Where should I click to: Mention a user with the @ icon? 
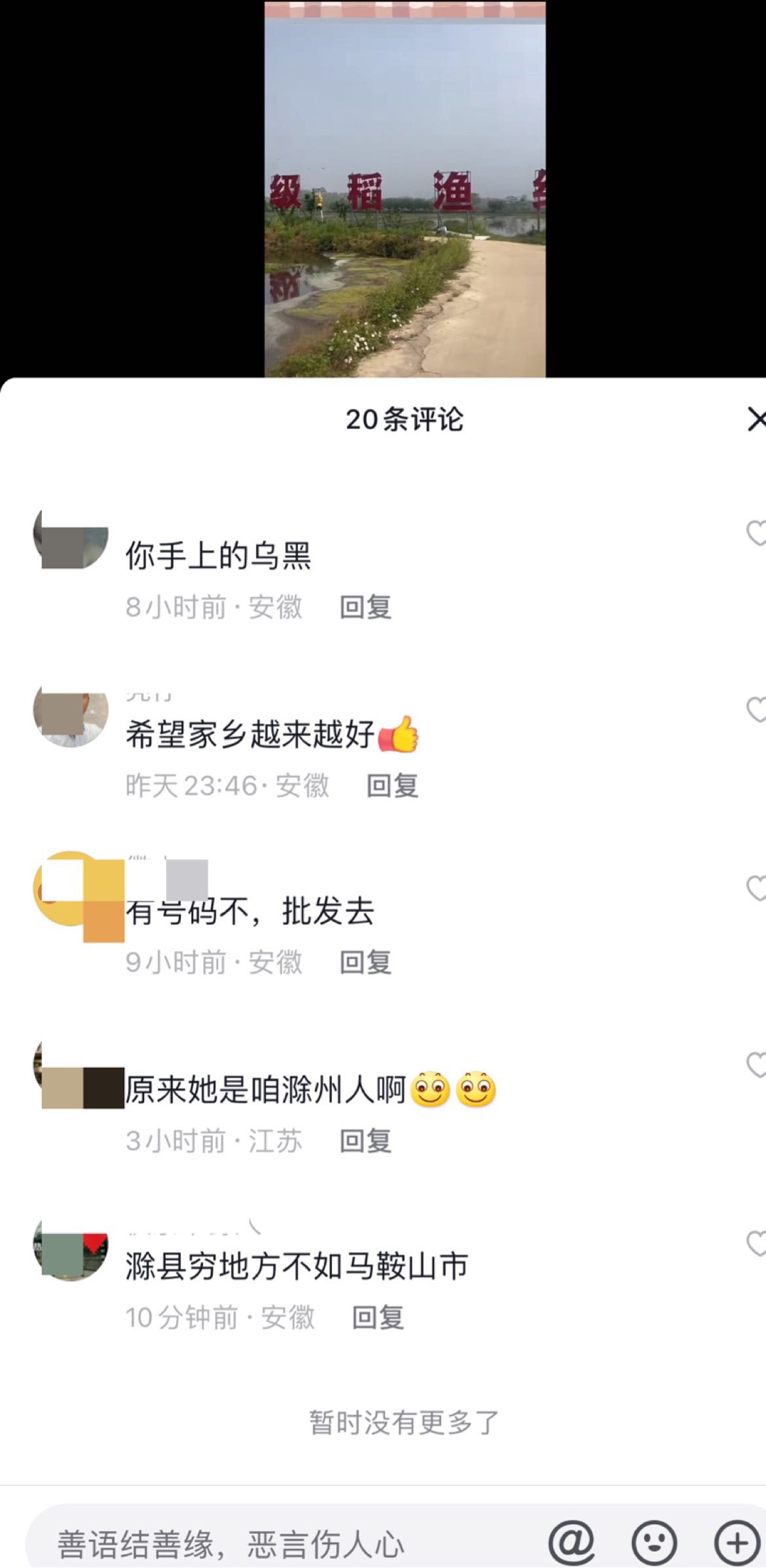pyautogui.click(x=571, y=1542)
